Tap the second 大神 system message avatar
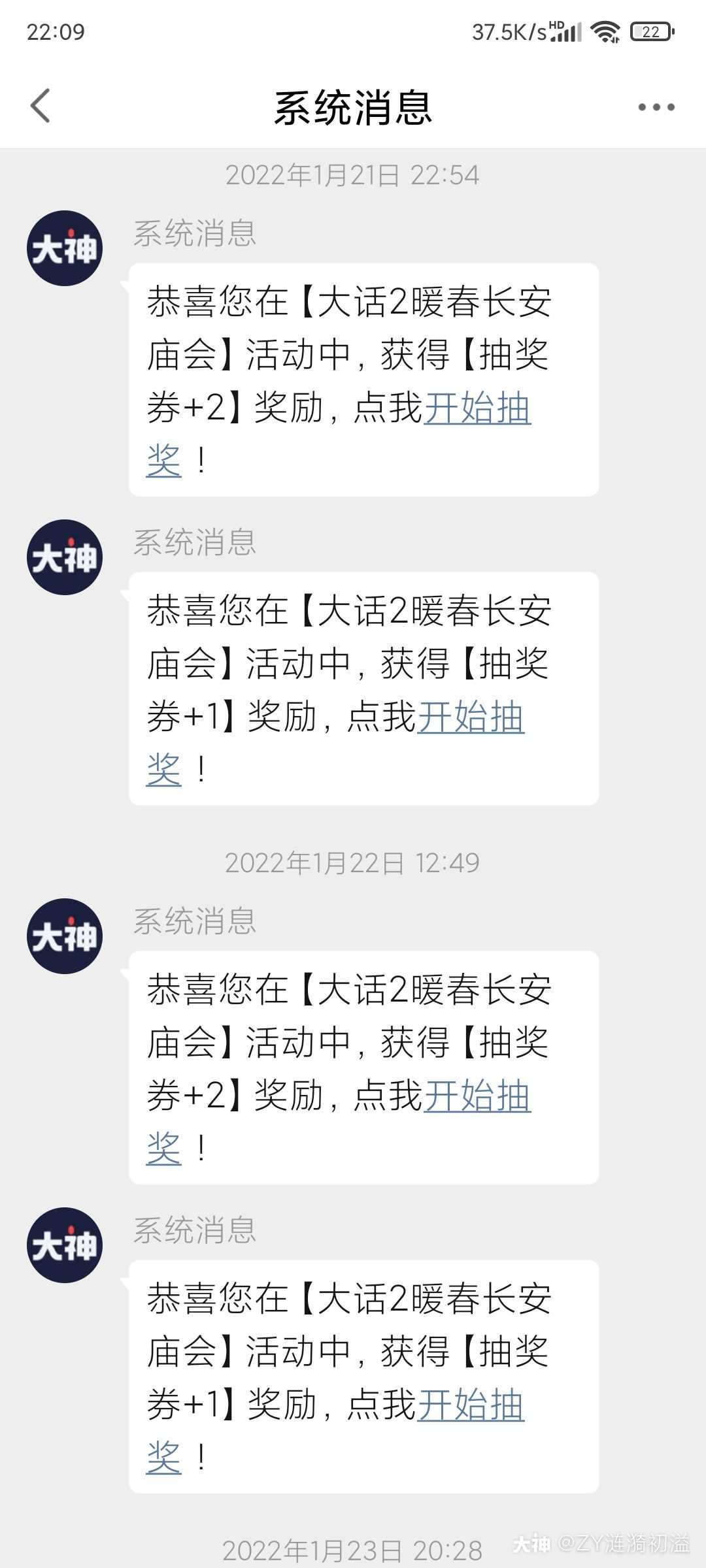This screenshot has height=1568, width=706. (65, 557)
